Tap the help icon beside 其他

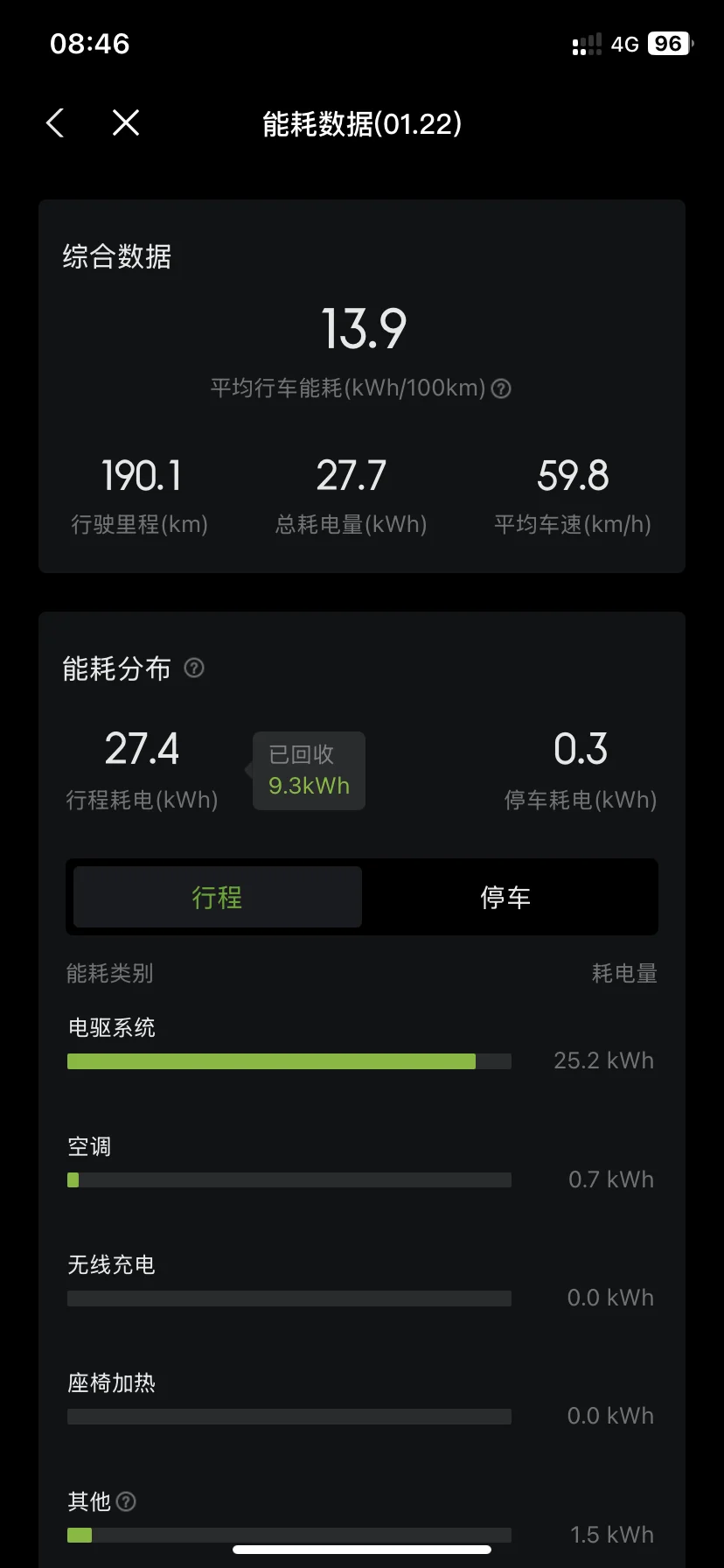tap(126, 1501)
